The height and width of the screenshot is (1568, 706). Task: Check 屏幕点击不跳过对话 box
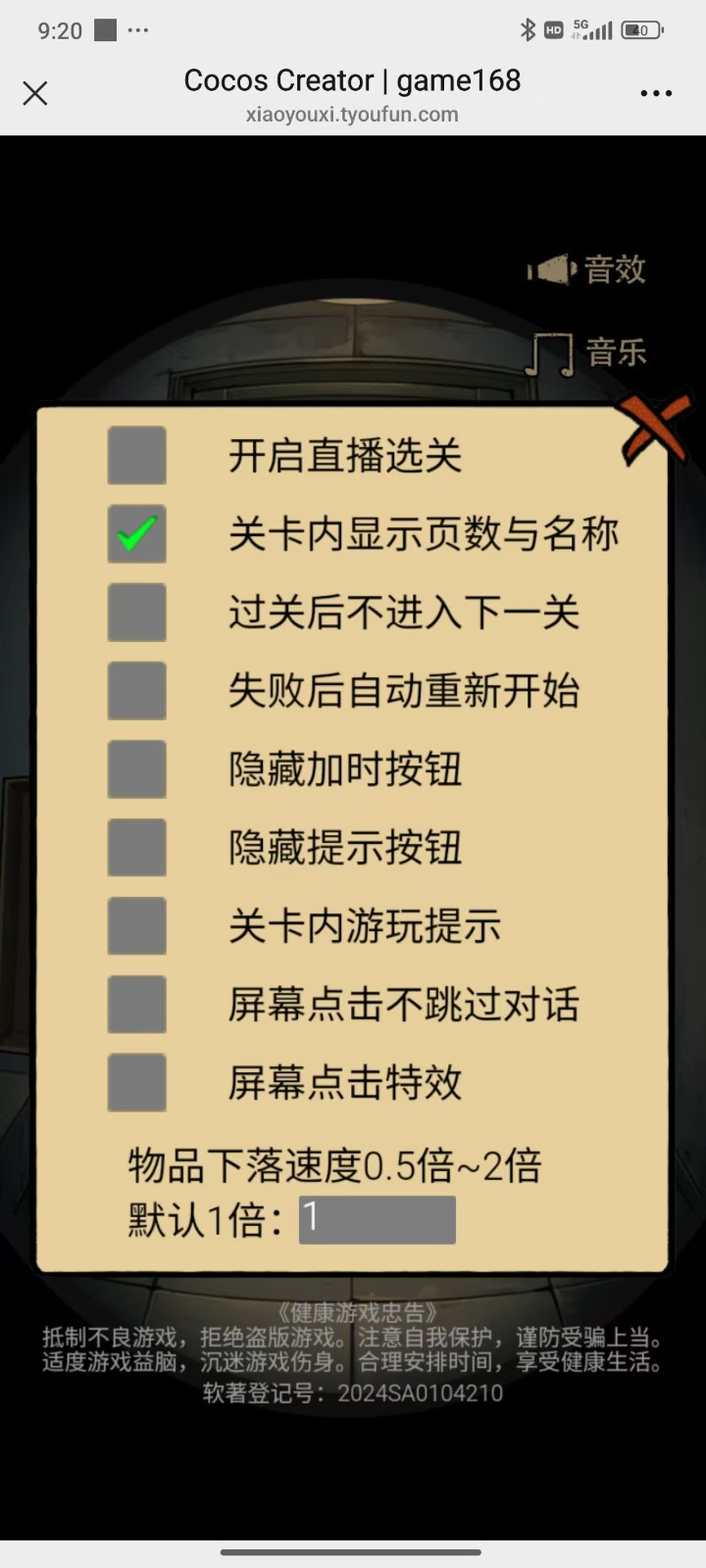[x=137, y=1004]
